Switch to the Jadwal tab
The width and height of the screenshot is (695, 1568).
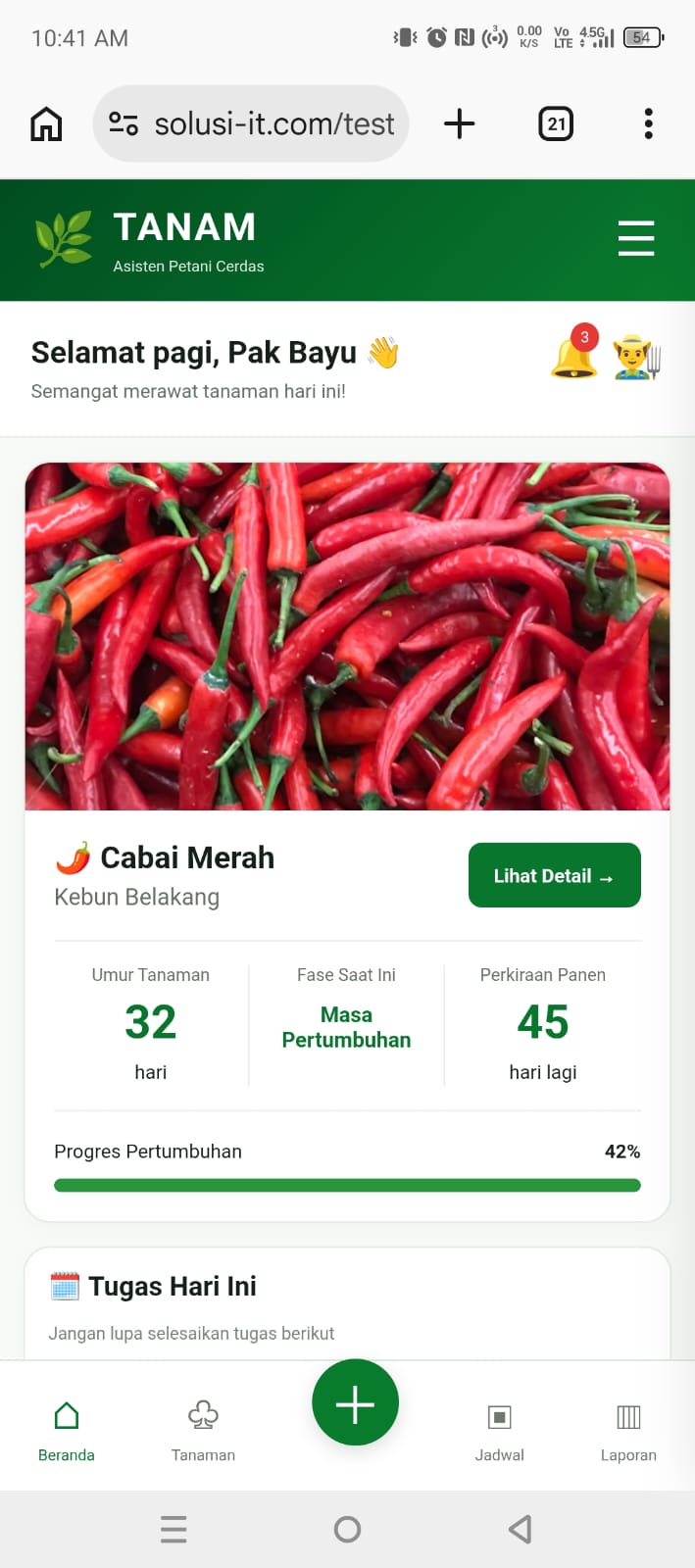(499, 1431)
